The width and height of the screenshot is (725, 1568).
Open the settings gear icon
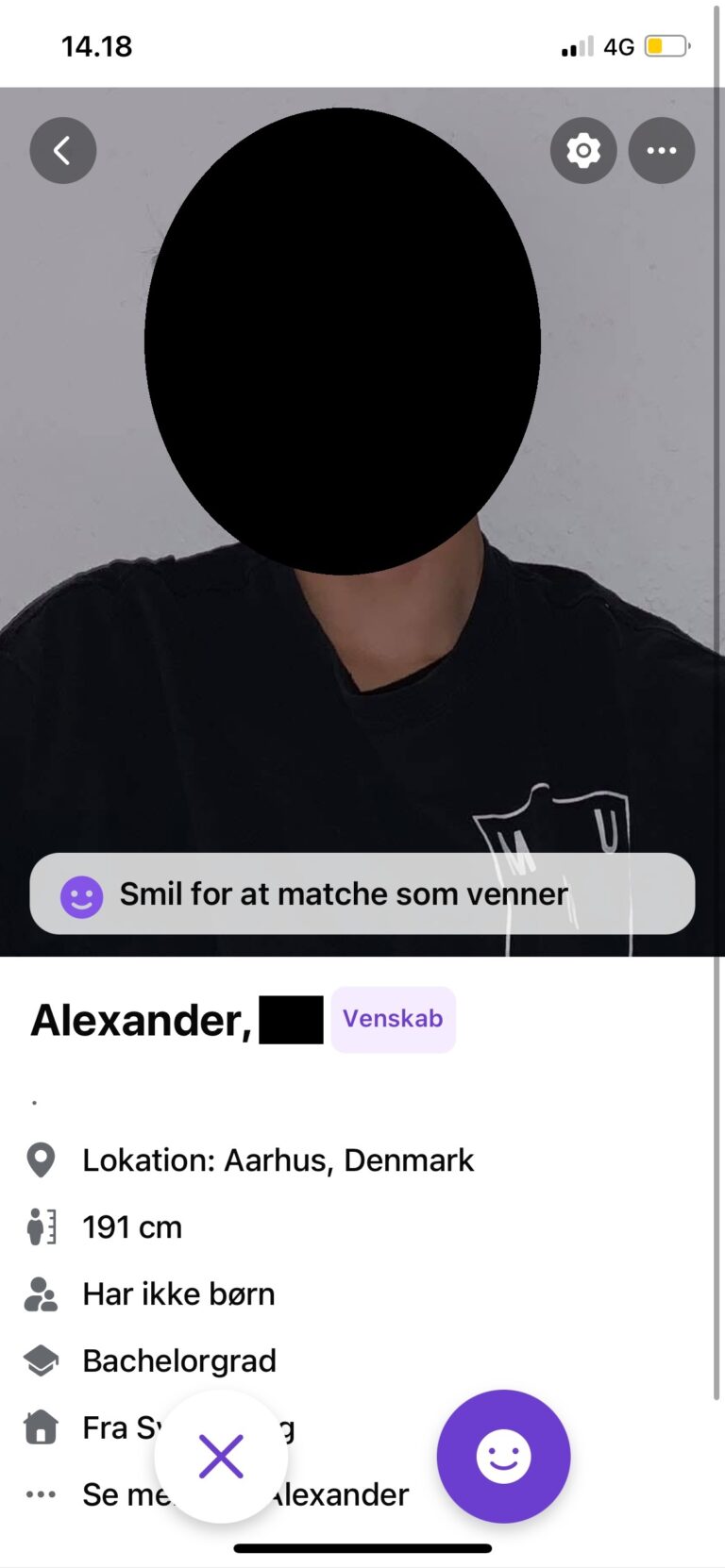click(x=583, y=150)
